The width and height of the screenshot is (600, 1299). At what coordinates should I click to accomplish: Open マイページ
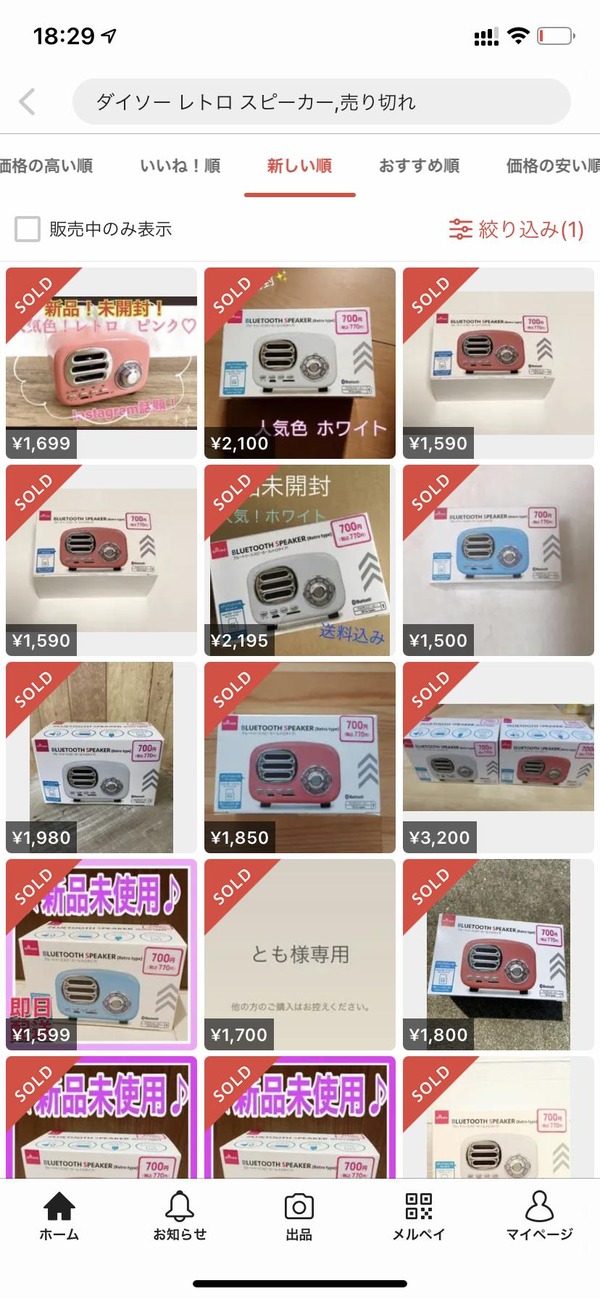(x=539, y=1216)
